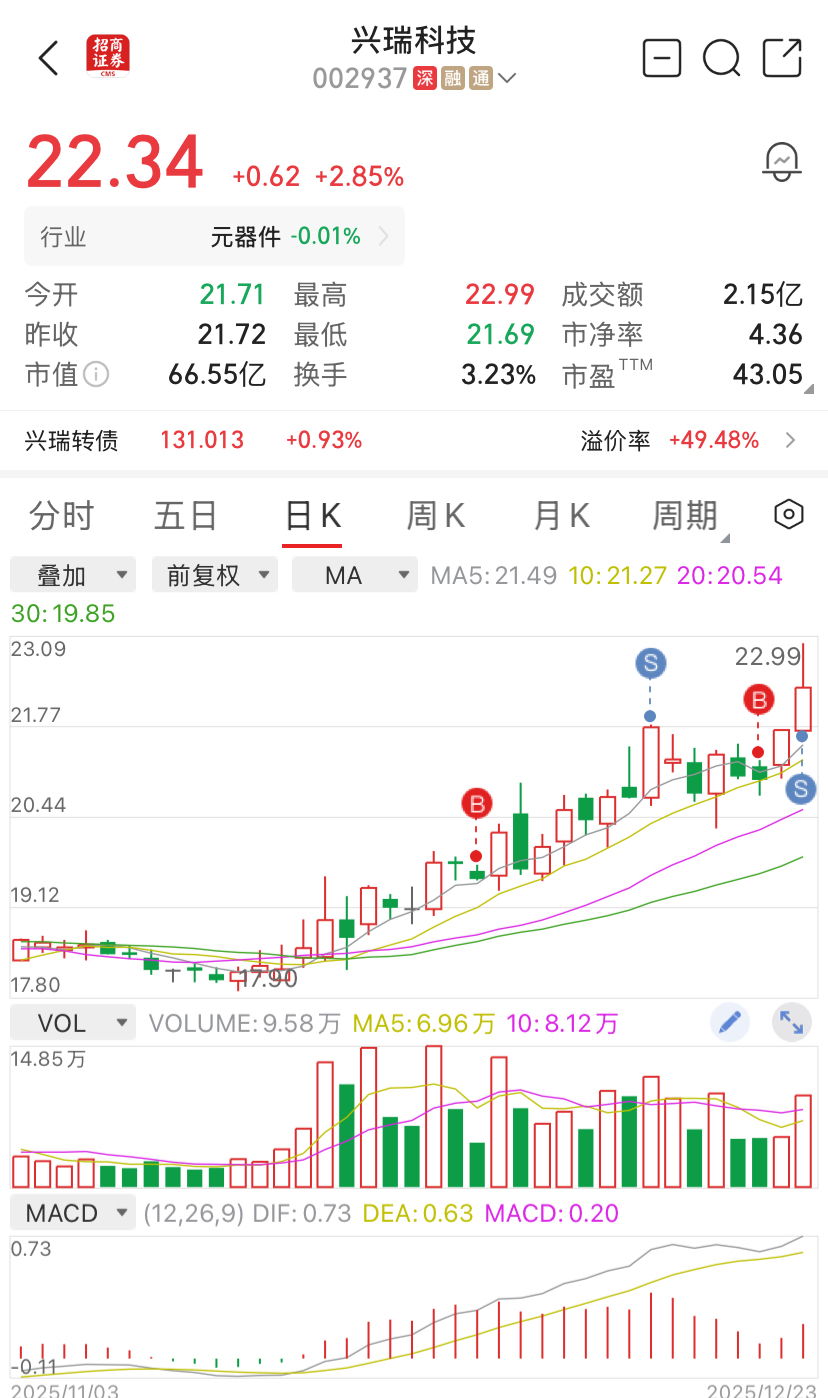Select the 月K chart tab

(561, 516)
